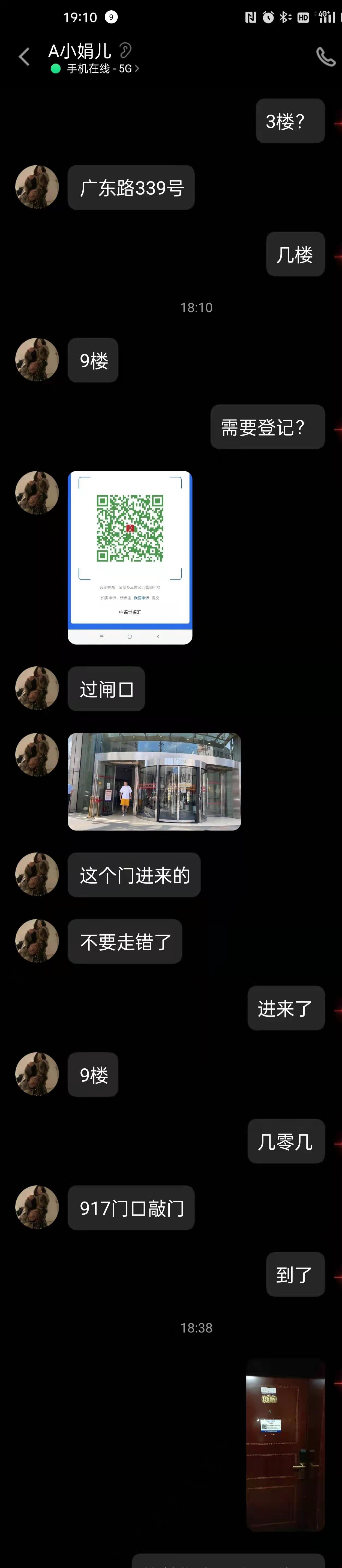Go back from the chat with A小娟儿

[24, 57]
